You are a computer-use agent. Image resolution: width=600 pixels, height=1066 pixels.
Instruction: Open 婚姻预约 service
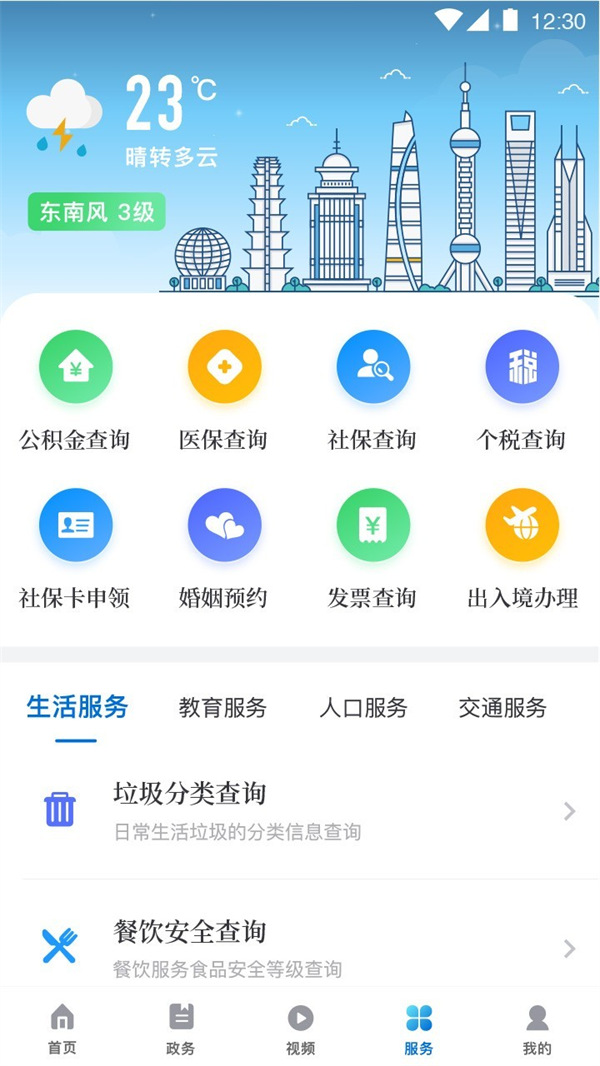point(224,526)
